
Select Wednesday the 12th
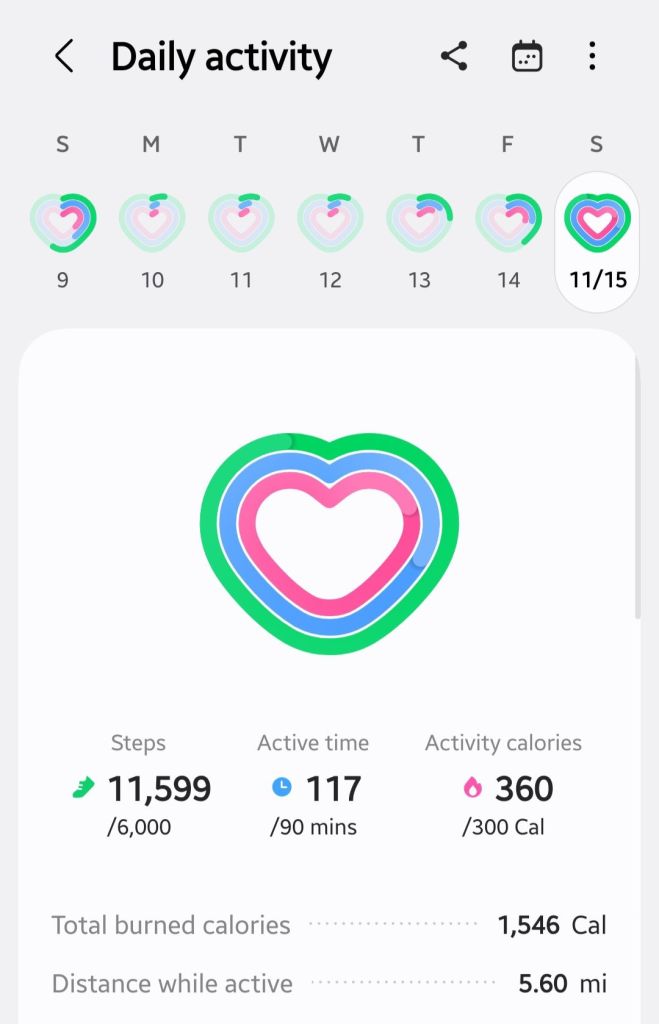330,222
